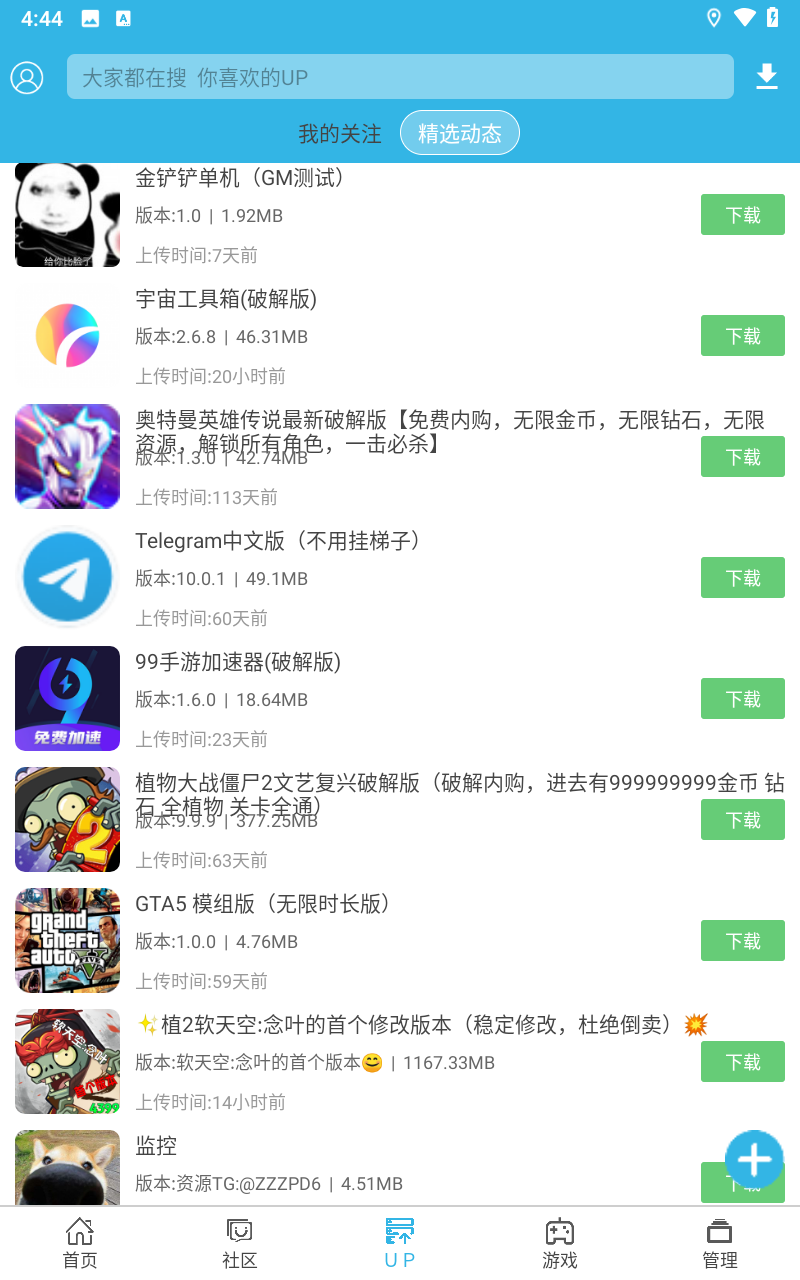Switch to 我的关注 tab
Viewport: 800px width, 1280px height.
340,134
